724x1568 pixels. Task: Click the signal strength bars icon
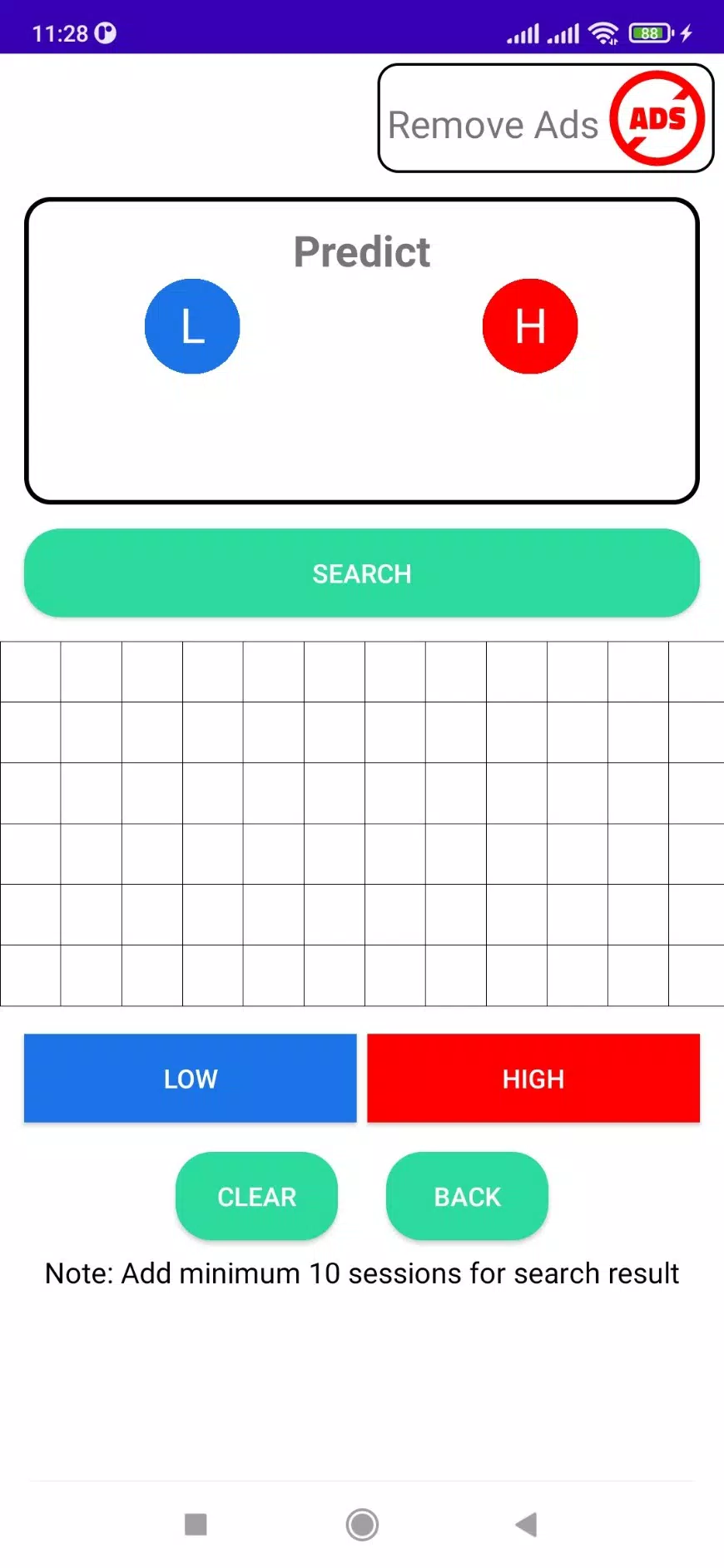pyautogui.click(x=524, y=32)
